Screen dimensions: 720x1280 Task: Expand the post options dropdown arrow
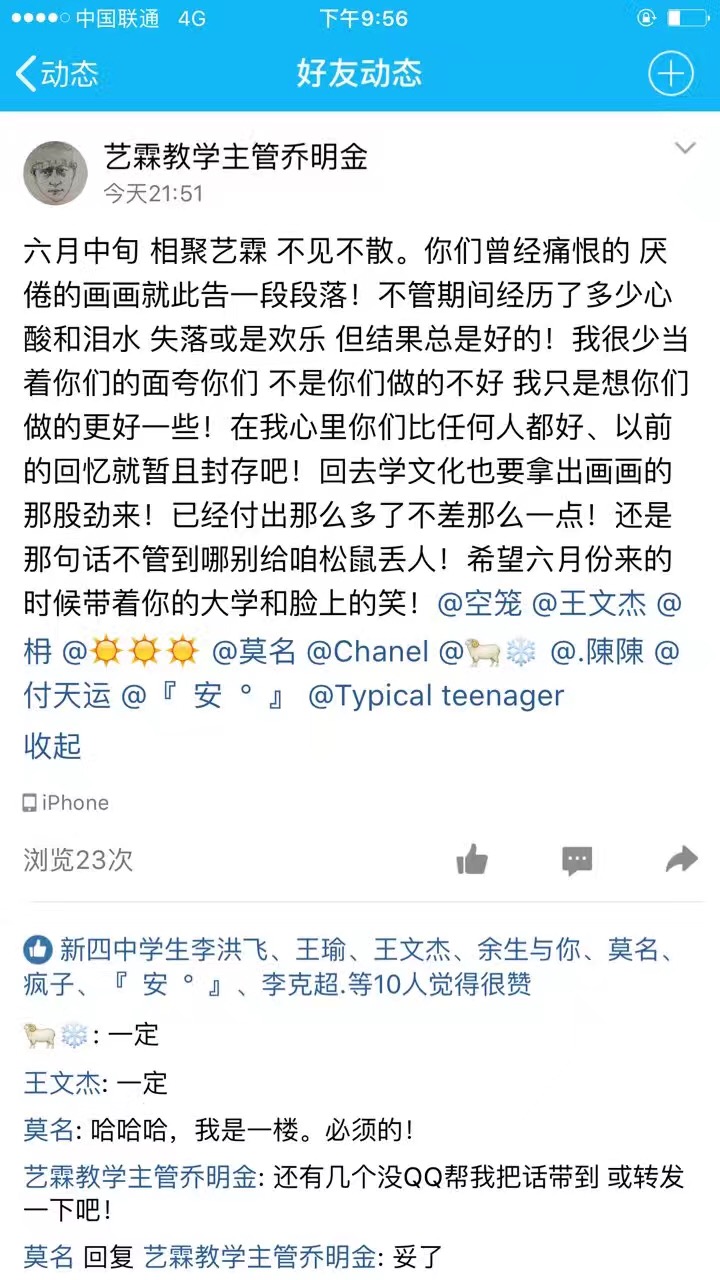(685, 149)
